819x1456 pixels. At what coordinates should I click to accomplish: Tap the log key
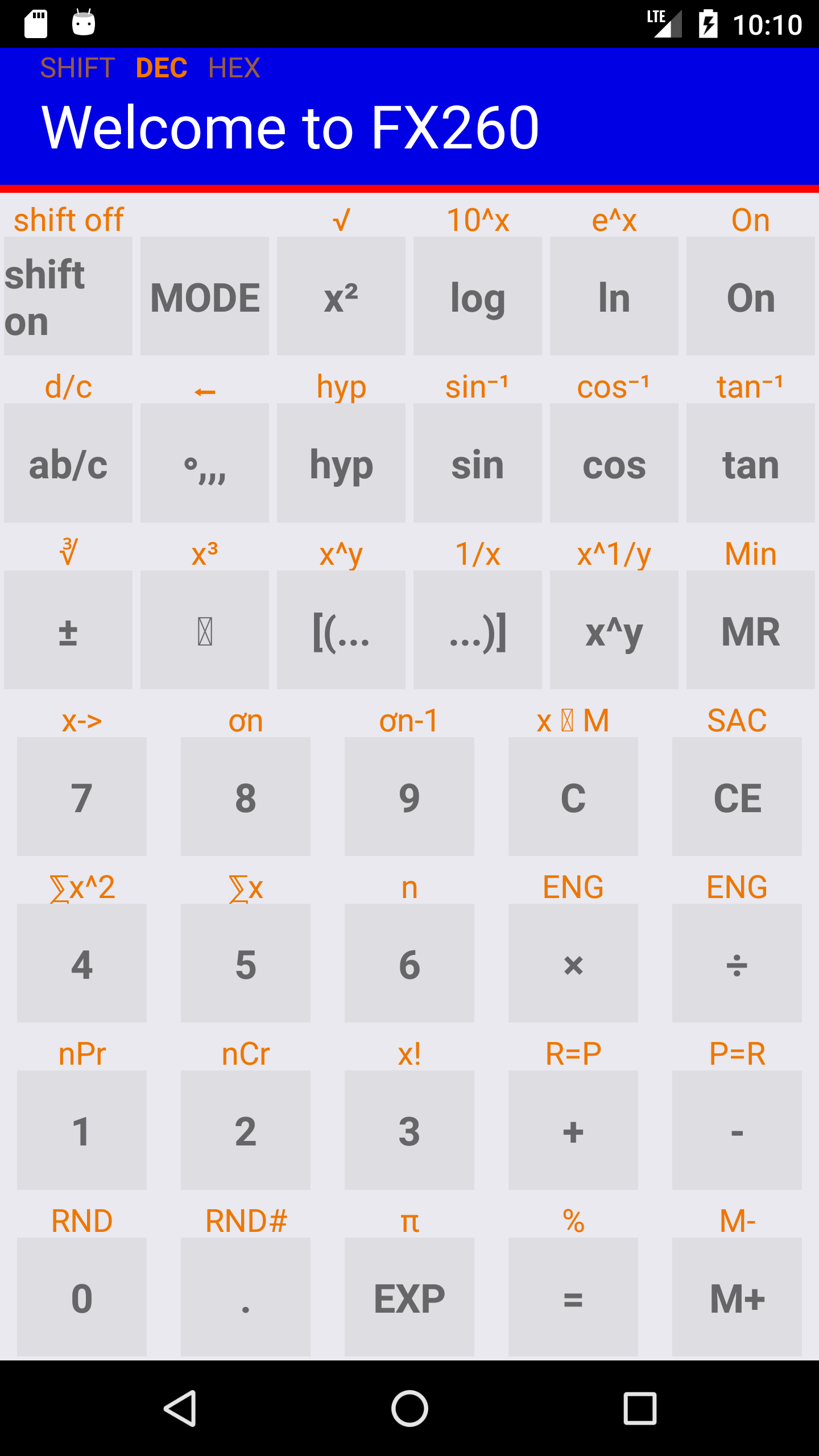(x=478, y=296)
